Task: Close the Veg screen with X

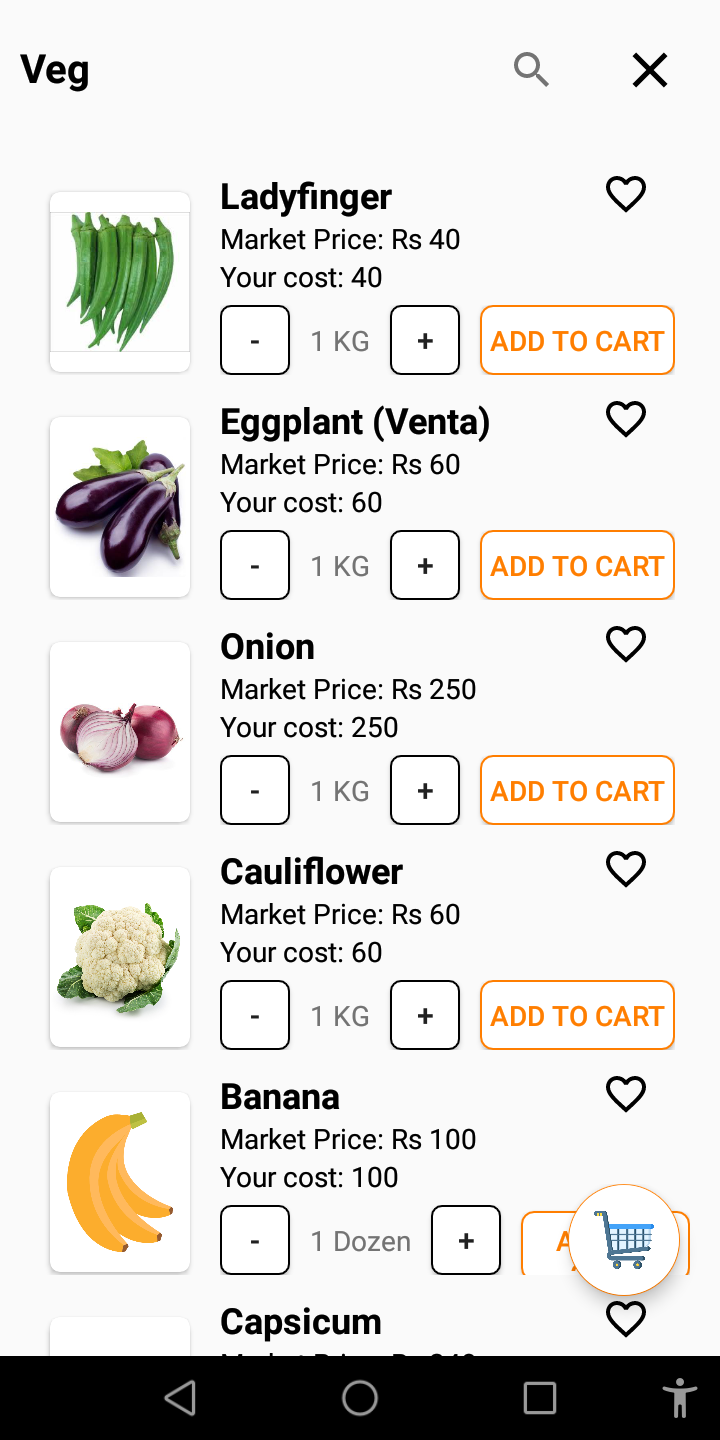Action: (649, 70)
